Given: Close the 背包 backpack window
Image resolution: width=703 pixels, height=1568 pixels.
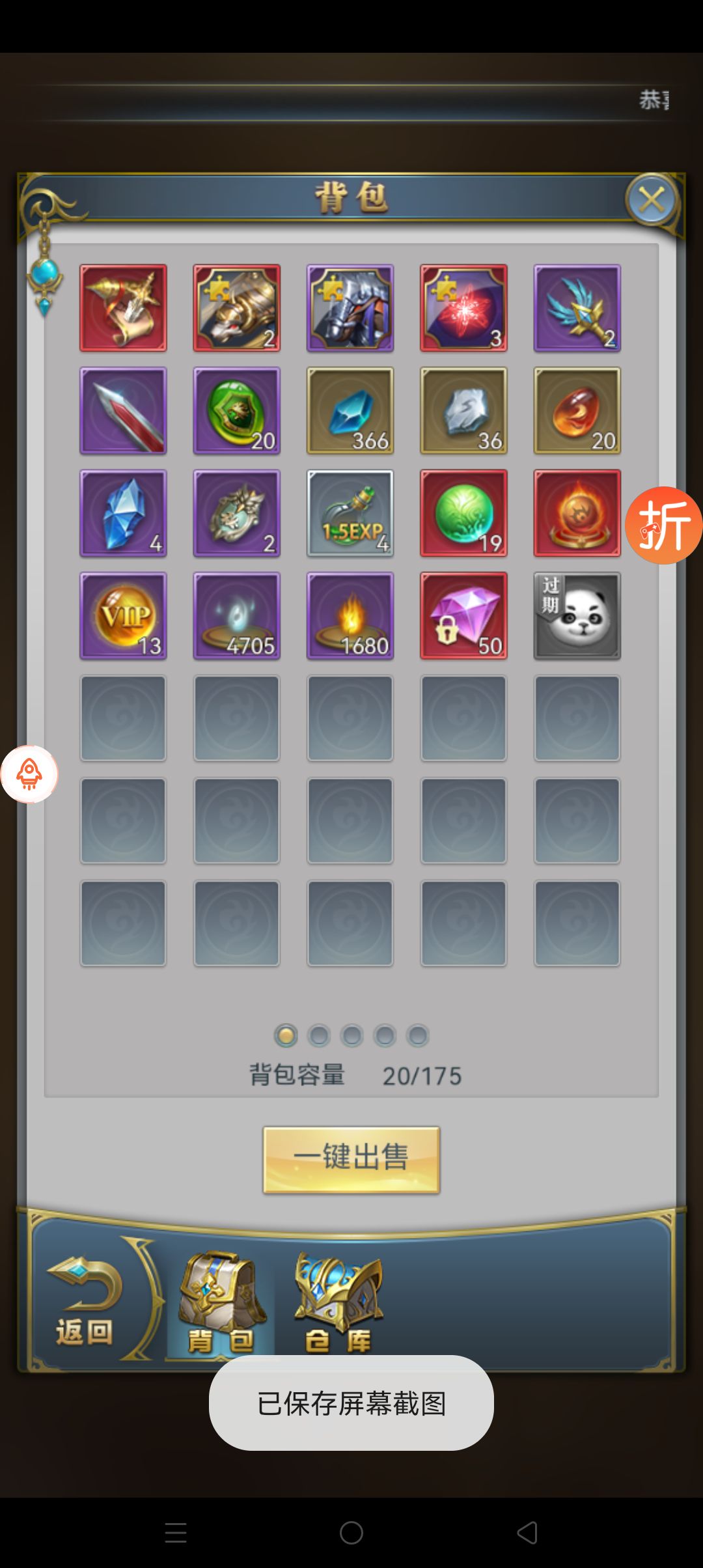Looking at the screenshot, I should coord(652,200).
